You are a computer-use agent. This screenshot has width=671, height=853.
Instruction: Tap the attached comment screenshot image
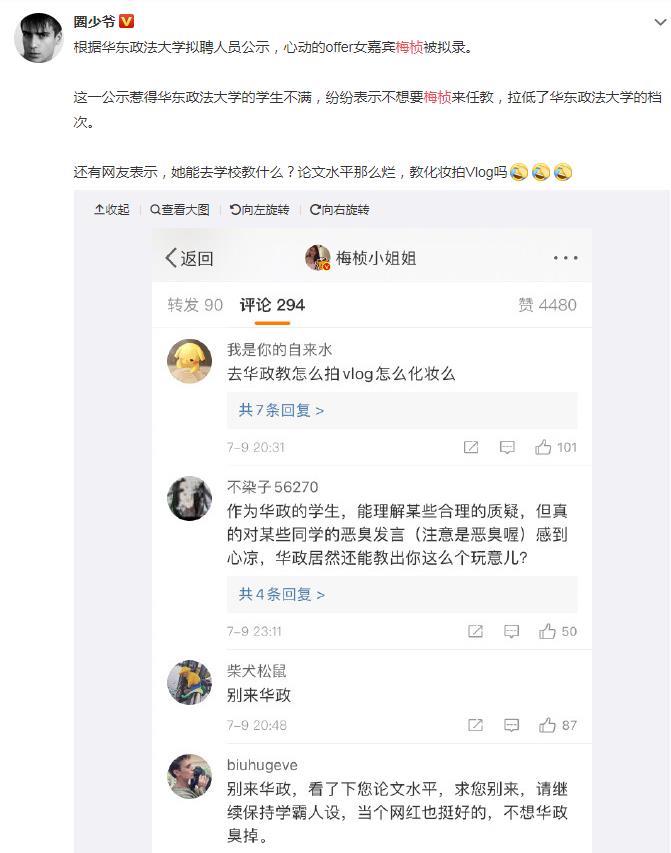pyautogui.click(x=371, y=540)
